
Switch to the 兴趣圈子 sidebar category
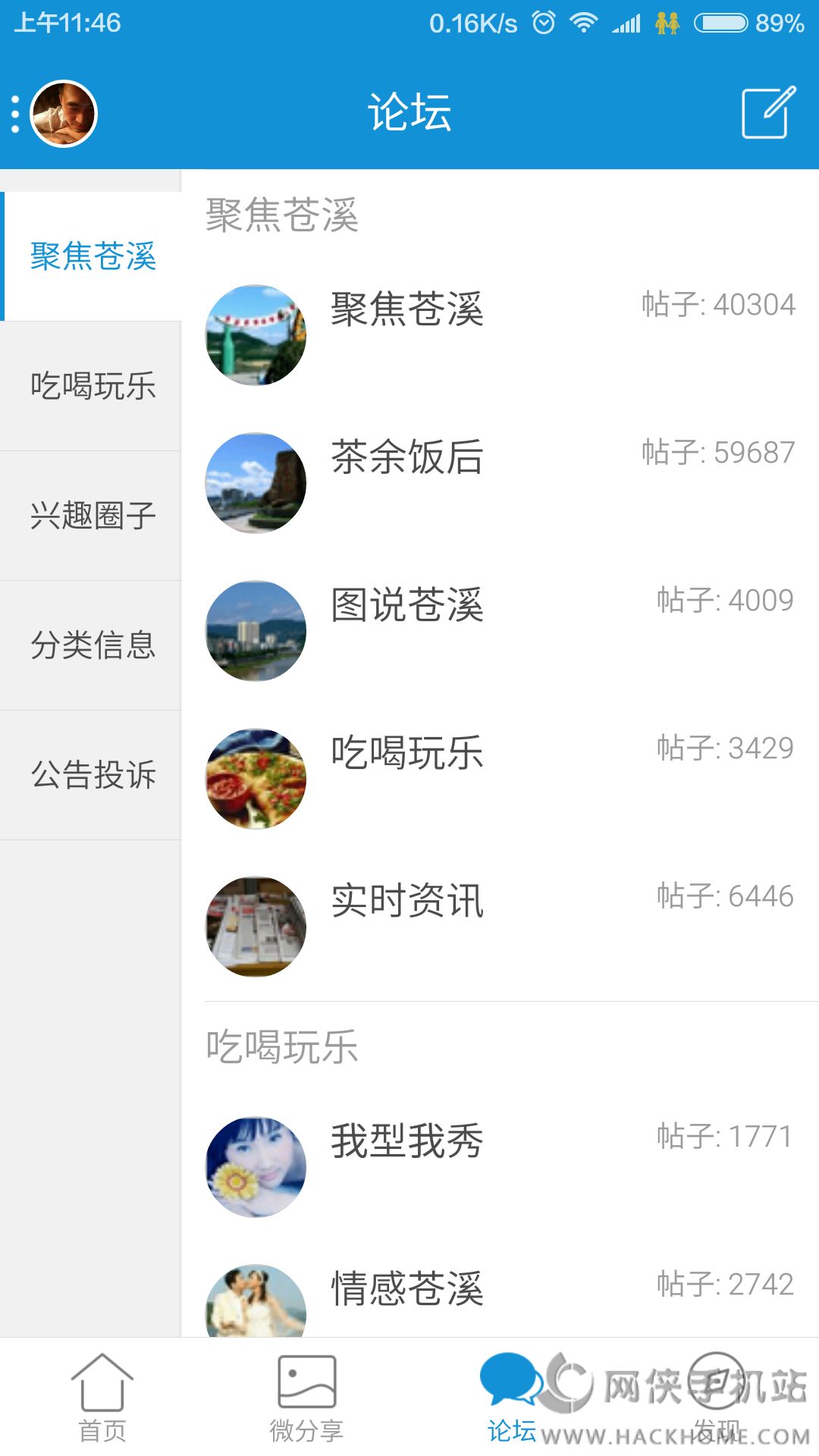(x=93, y=516)
